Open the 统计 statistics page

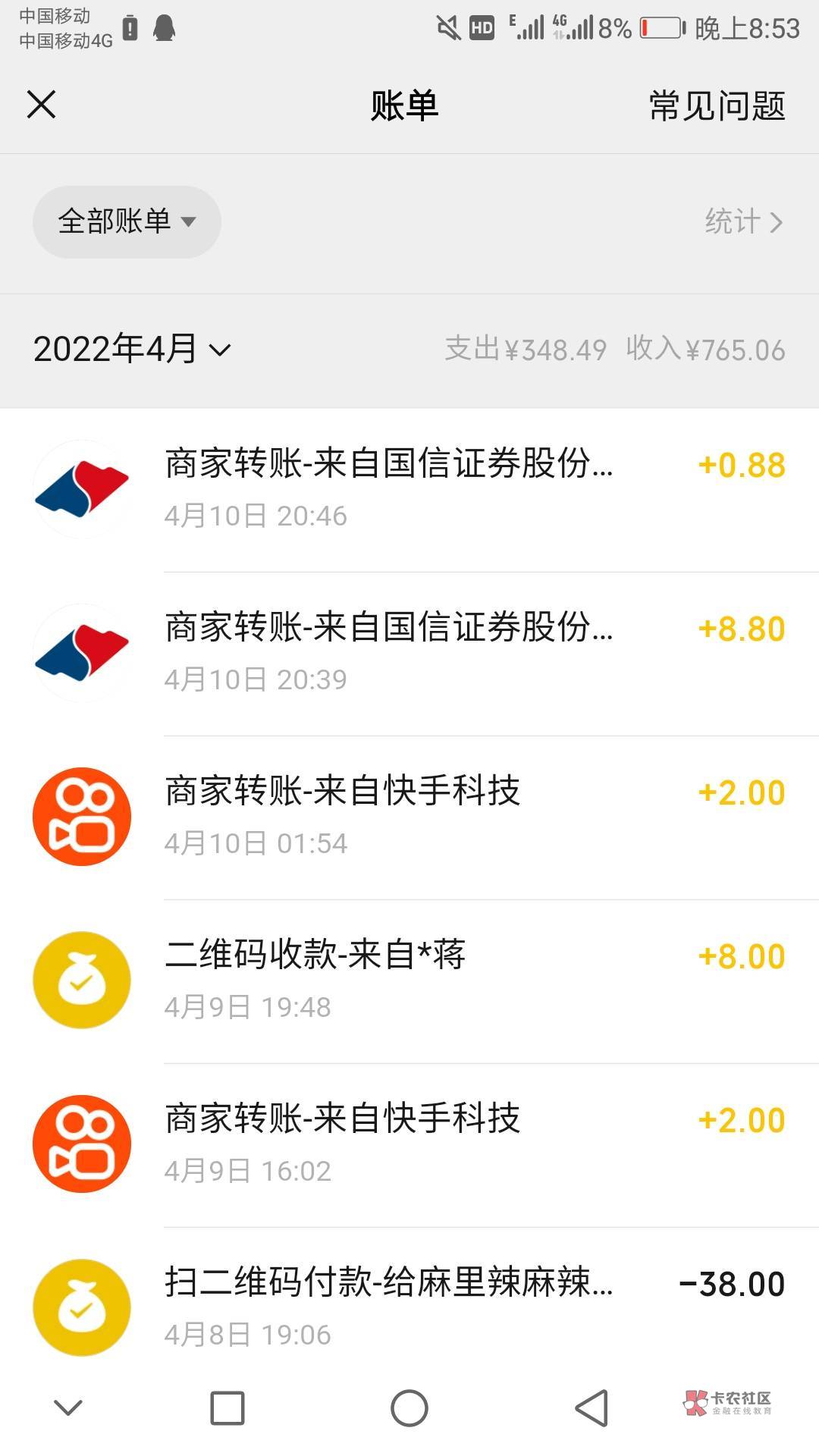pos(744,221)
